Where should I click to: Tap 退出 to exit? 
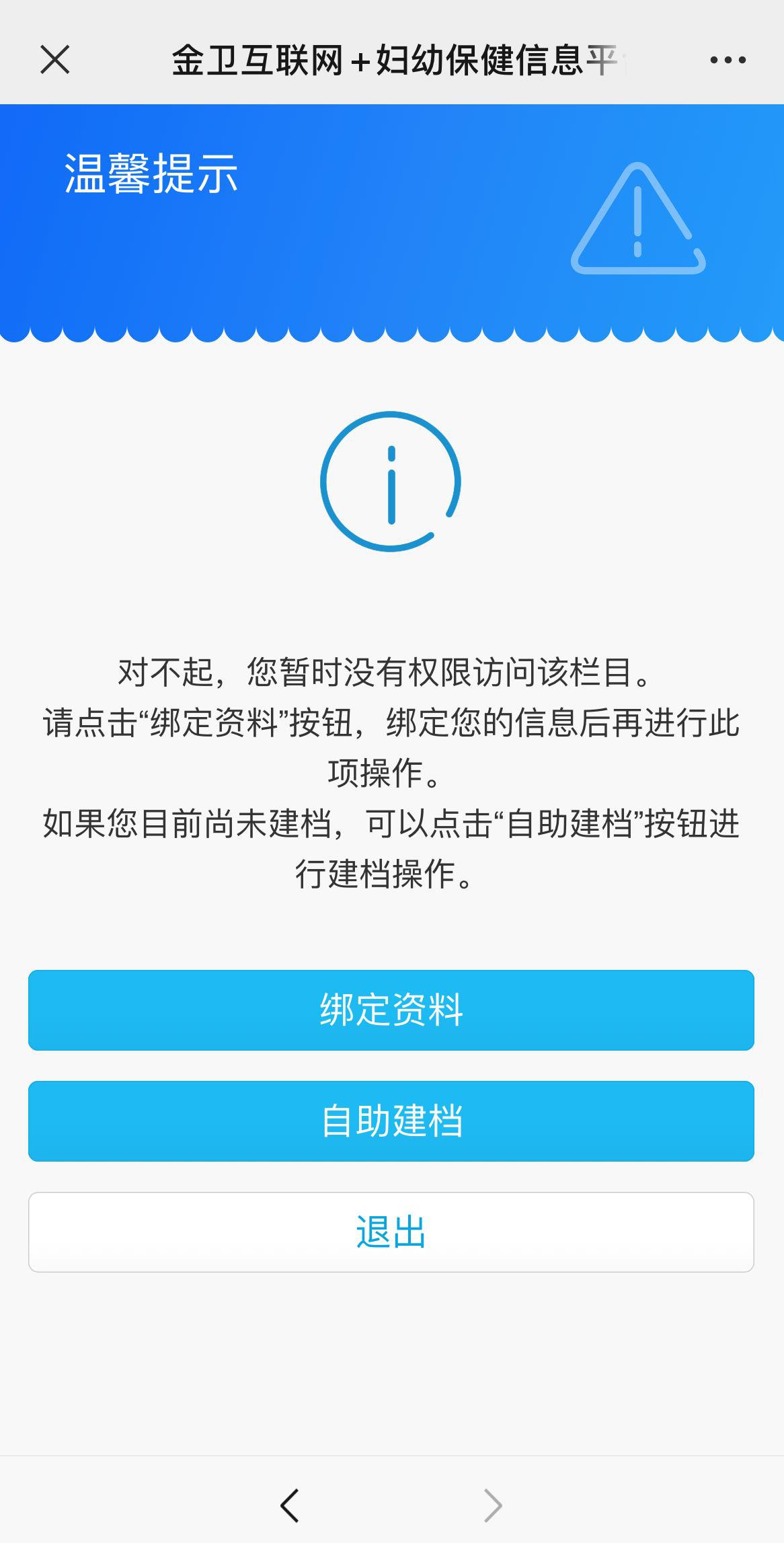(391, 1232)
